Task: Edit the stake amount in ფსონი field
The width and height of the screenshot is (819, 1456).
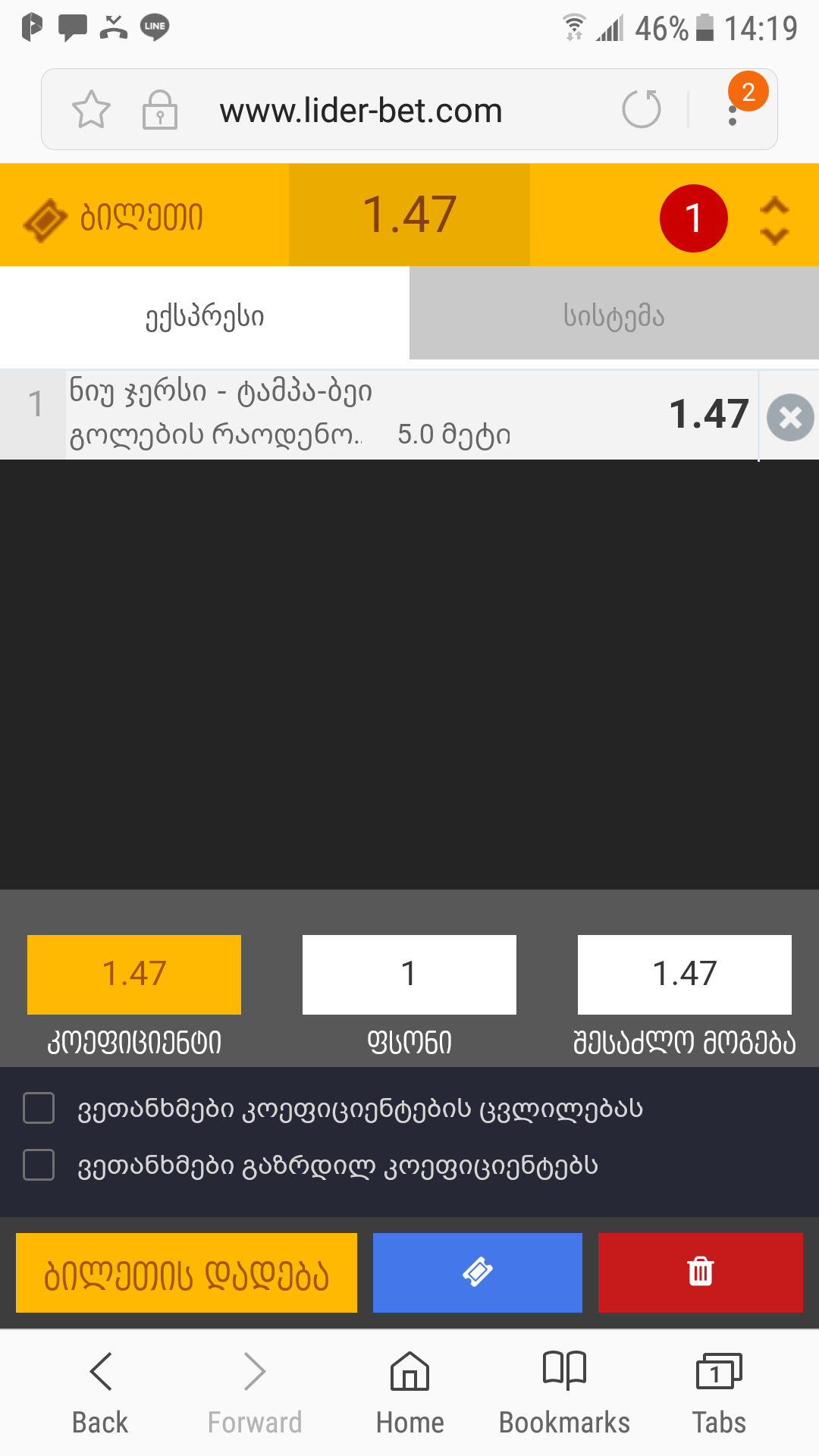Action: (409, 974)
